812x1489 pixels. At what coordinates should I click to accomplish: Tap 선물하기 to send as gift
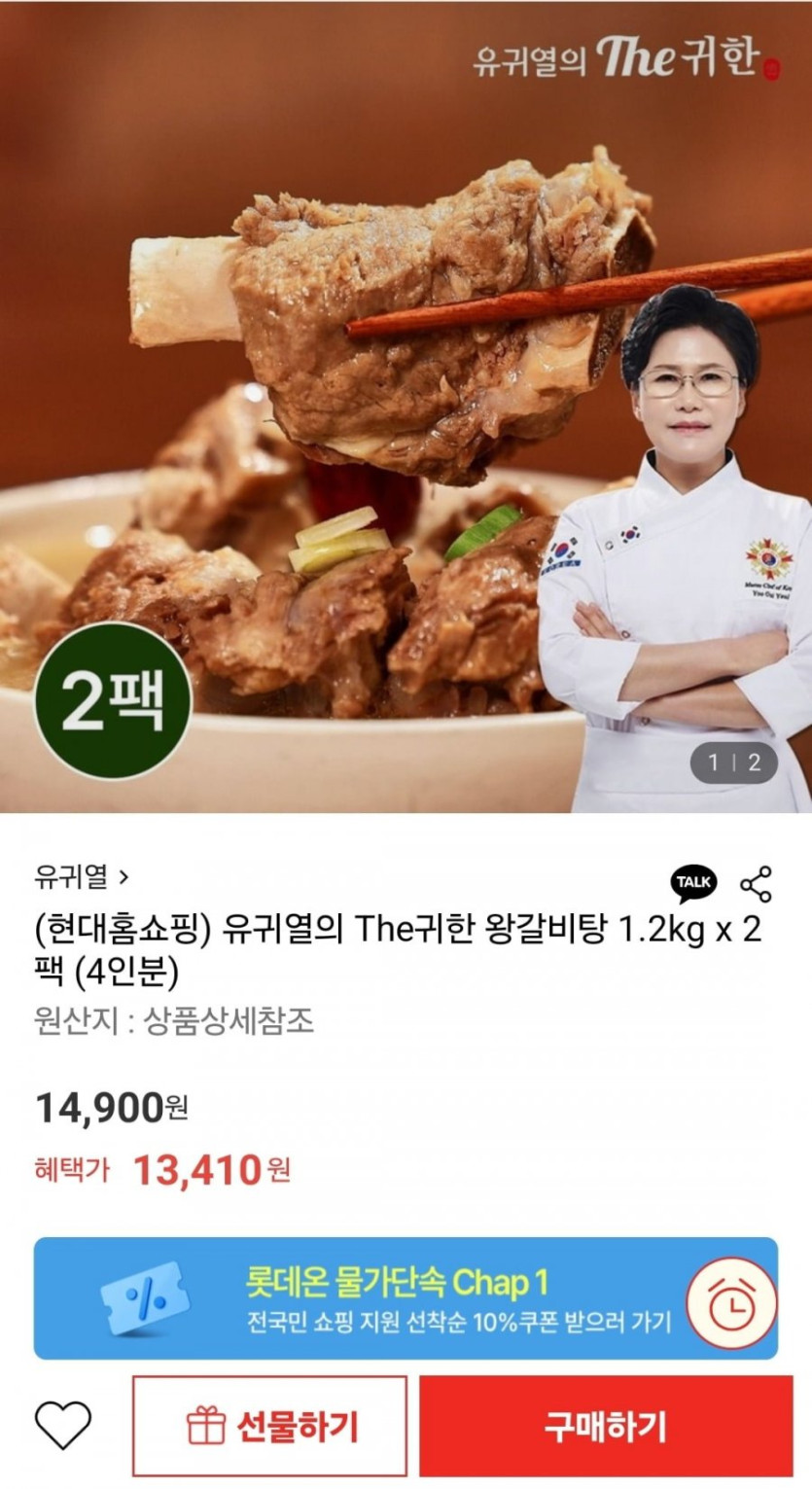(x=270, y=1427)
